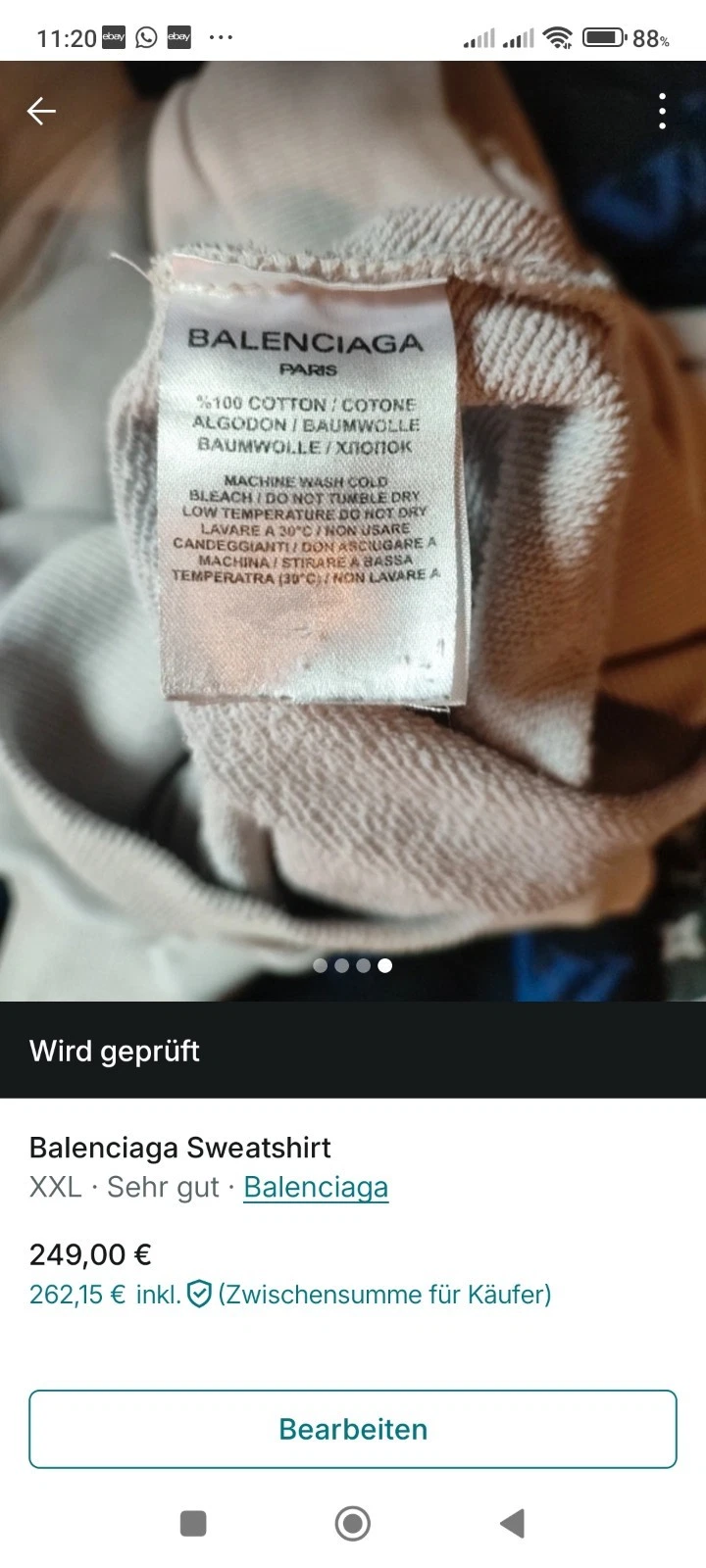Open the three-dot overflow menu
Viewport: 706px width, 1568px height.
click(663, 111)
